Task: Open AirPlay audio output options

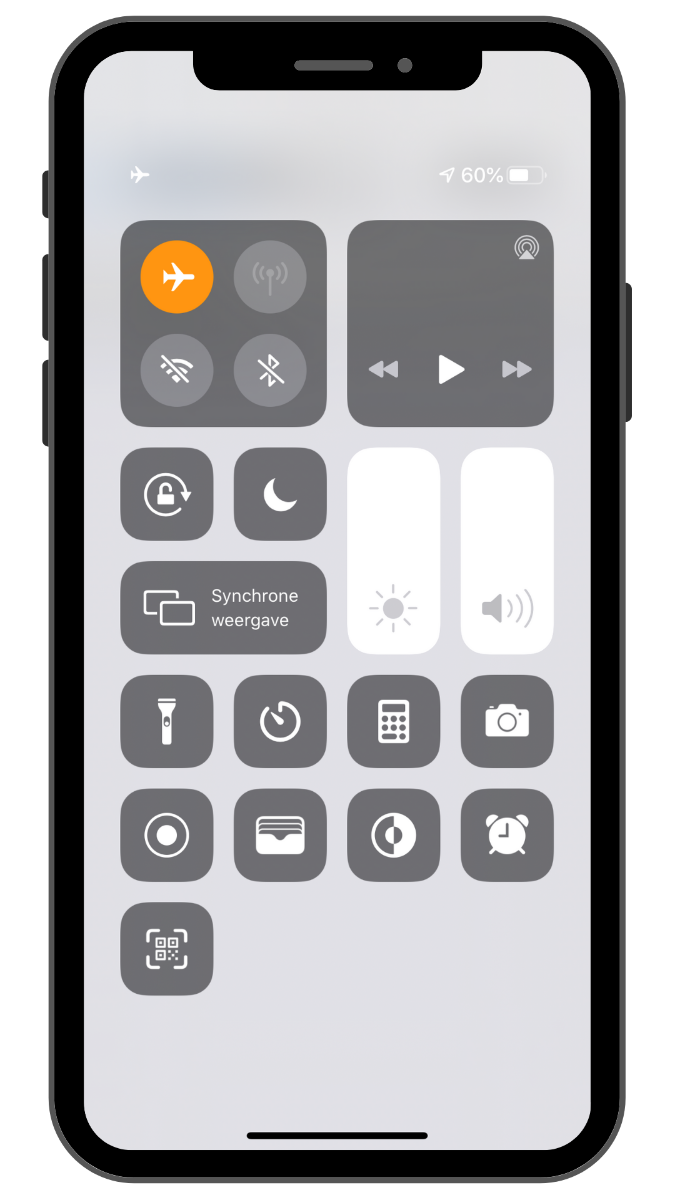Action: [x=525, y=248]
